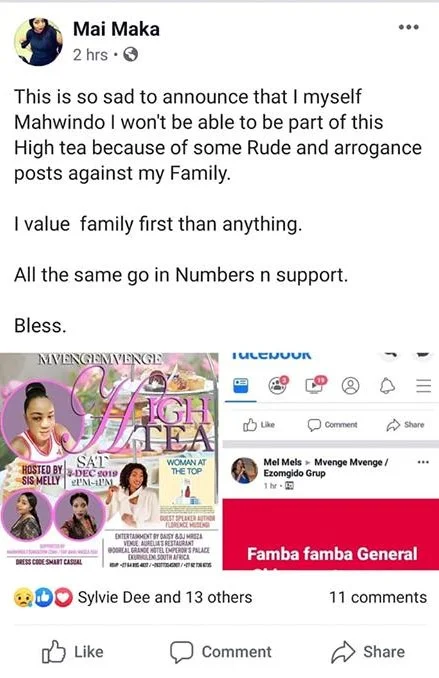Comment on Mai Maka's post
The image size is (439, 678).
coord(221,652)
